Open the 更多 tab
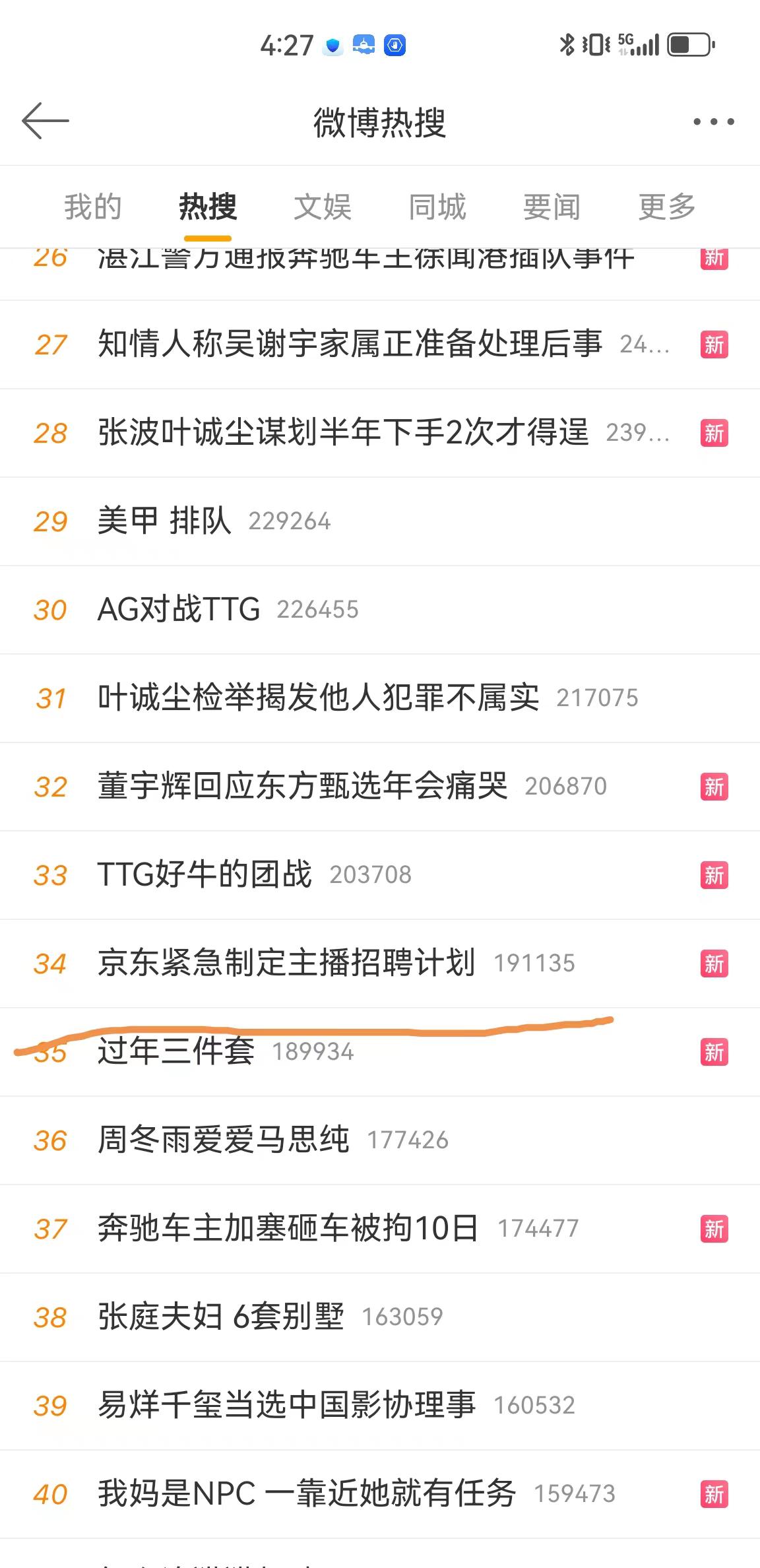This screenshot has width=760, height=1568. (666, 207)
